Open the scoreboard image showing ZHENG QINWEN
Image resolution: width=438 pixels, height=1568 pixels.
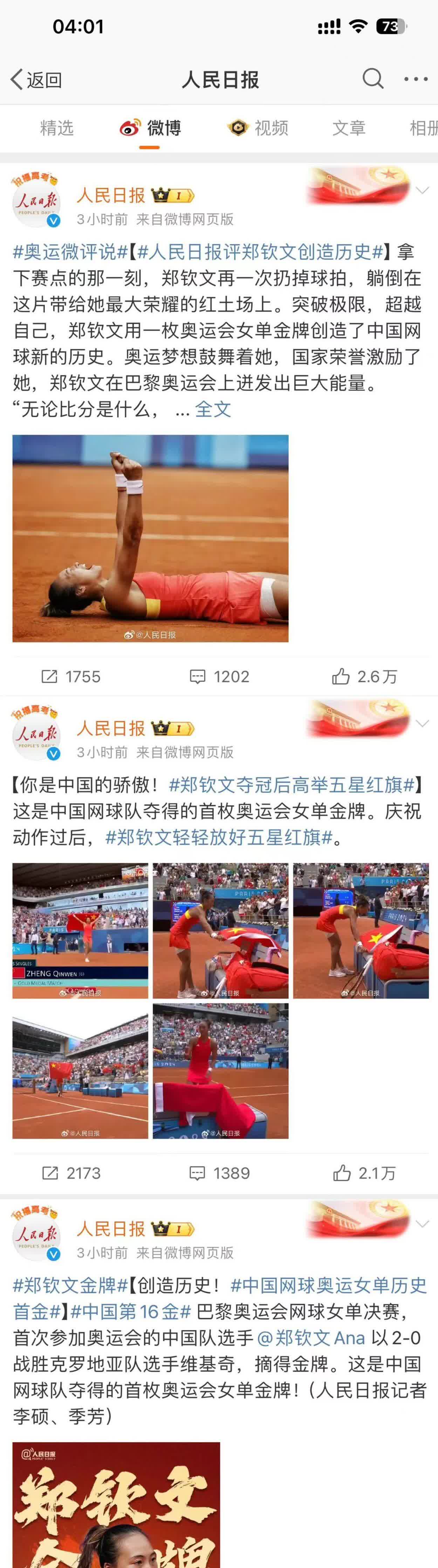pyautogui.click(x=80, y=930)
